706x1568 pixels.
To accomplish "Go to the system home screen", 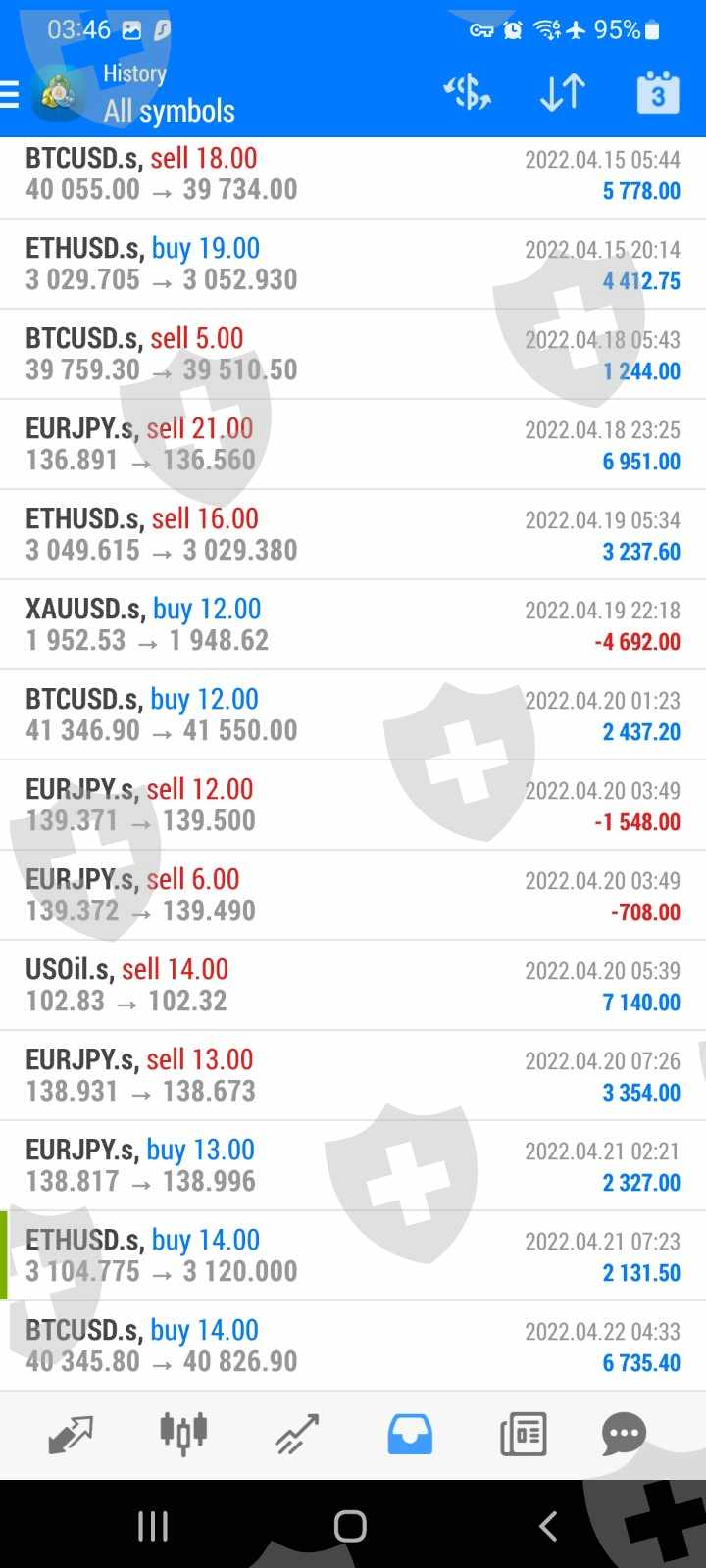I will coord(350,1526).
